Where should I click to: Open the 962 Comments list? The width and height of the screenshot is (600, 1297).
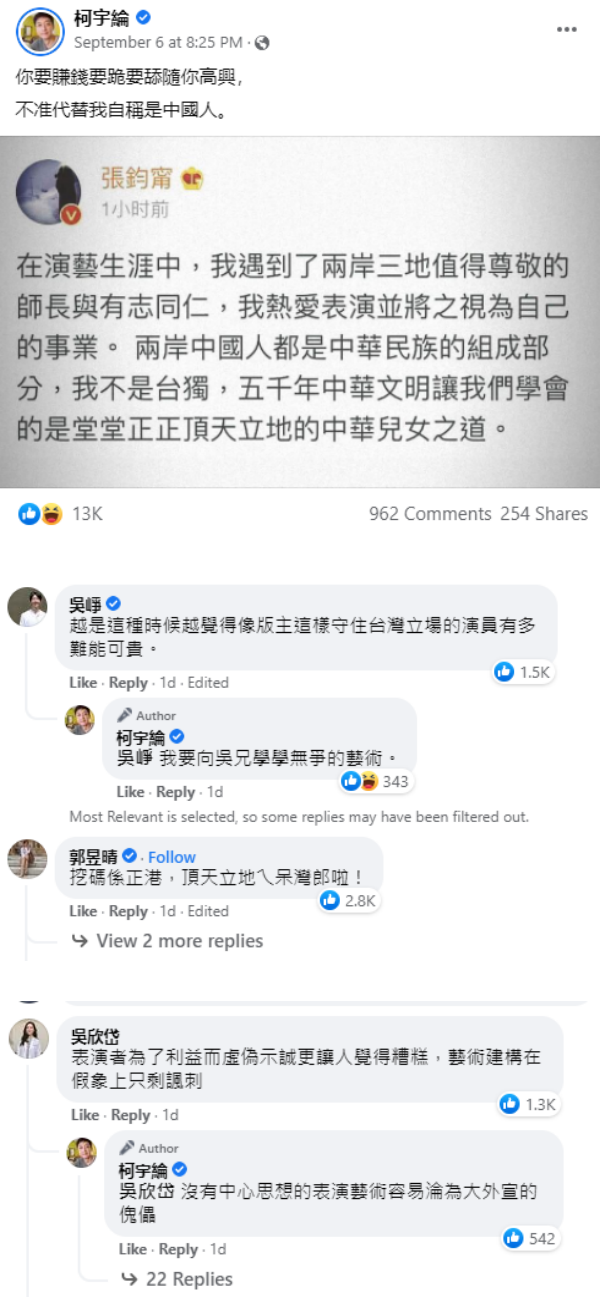pos(430,514)
